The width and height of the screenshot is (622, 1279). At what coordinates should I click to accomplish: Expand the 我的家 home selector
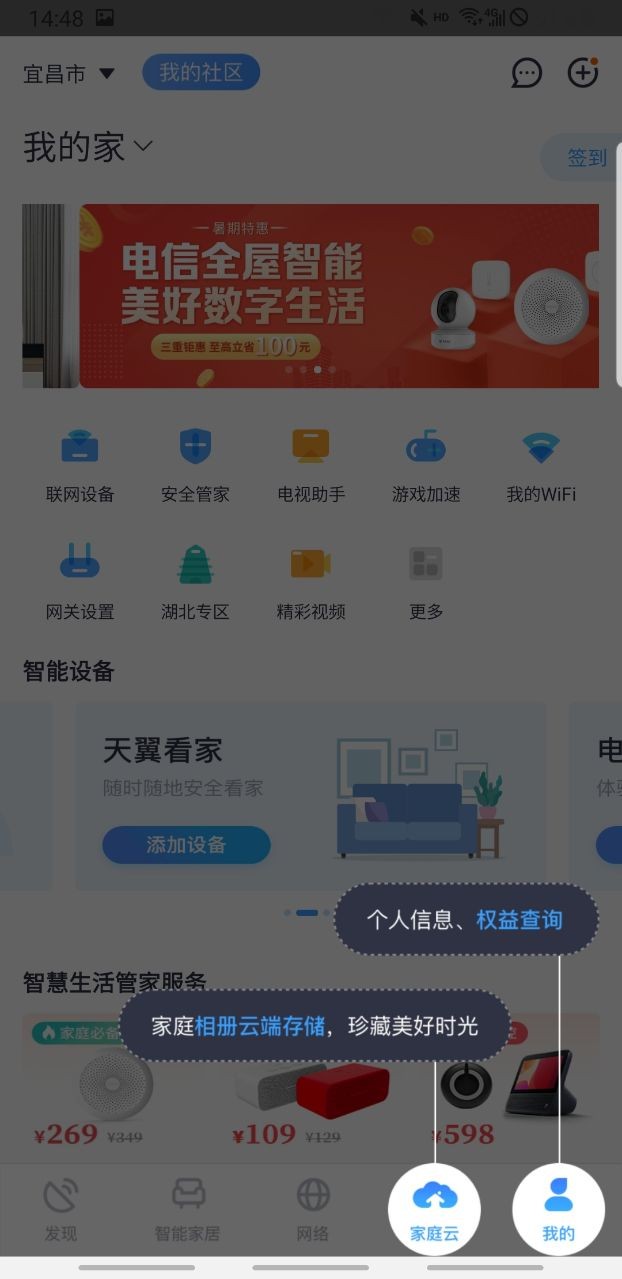(x=88, y=147)
